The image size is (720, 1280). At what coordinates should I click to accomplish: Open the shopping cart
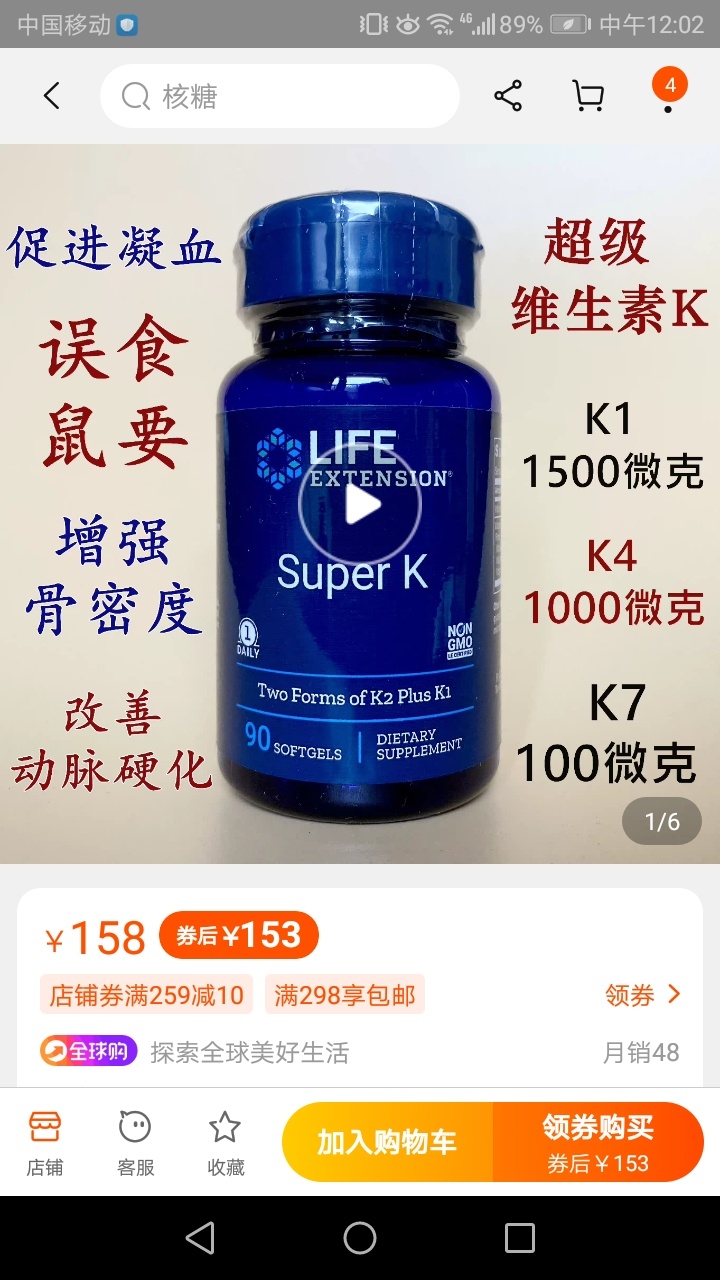(x=588, y=96)
